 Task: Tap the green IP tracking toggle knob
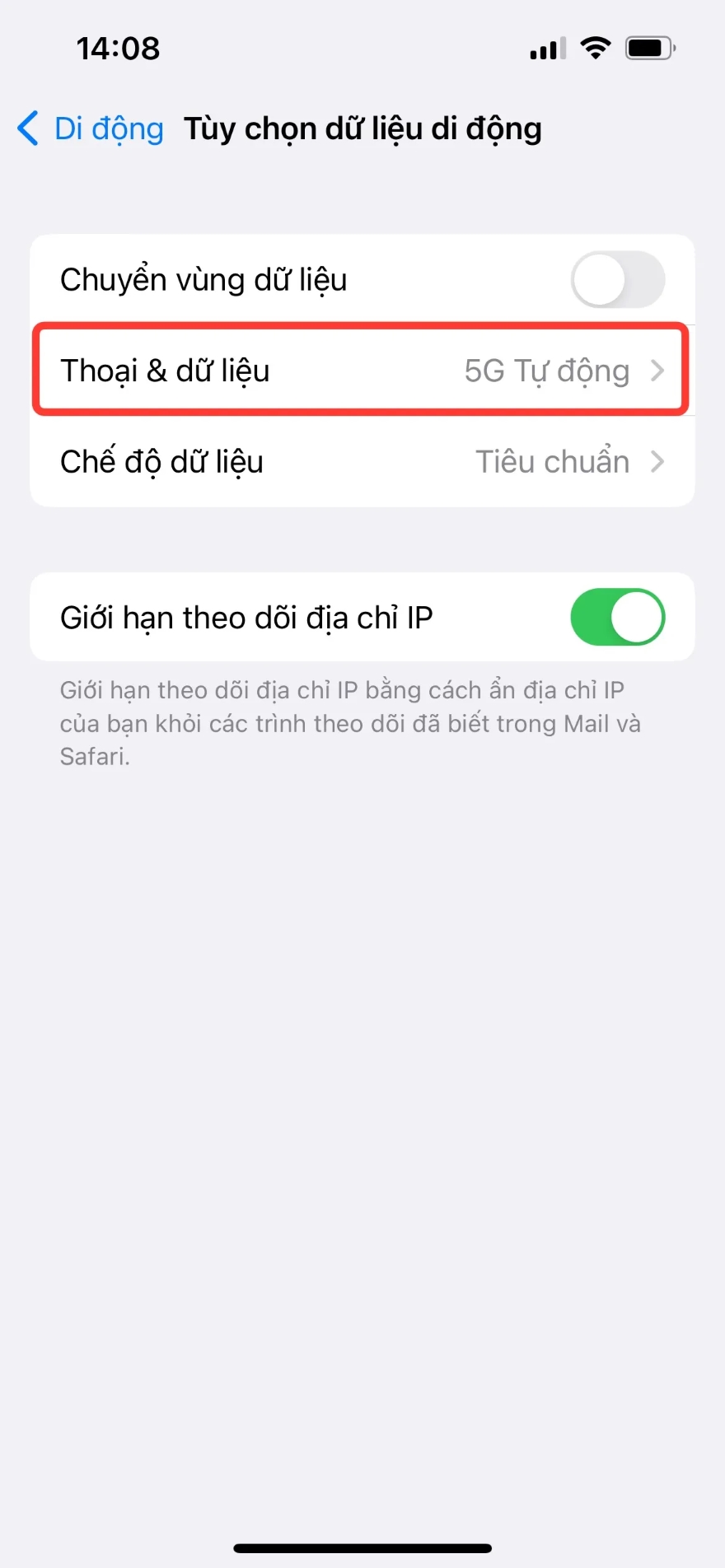pyautogui.click(x=638, y=617)
